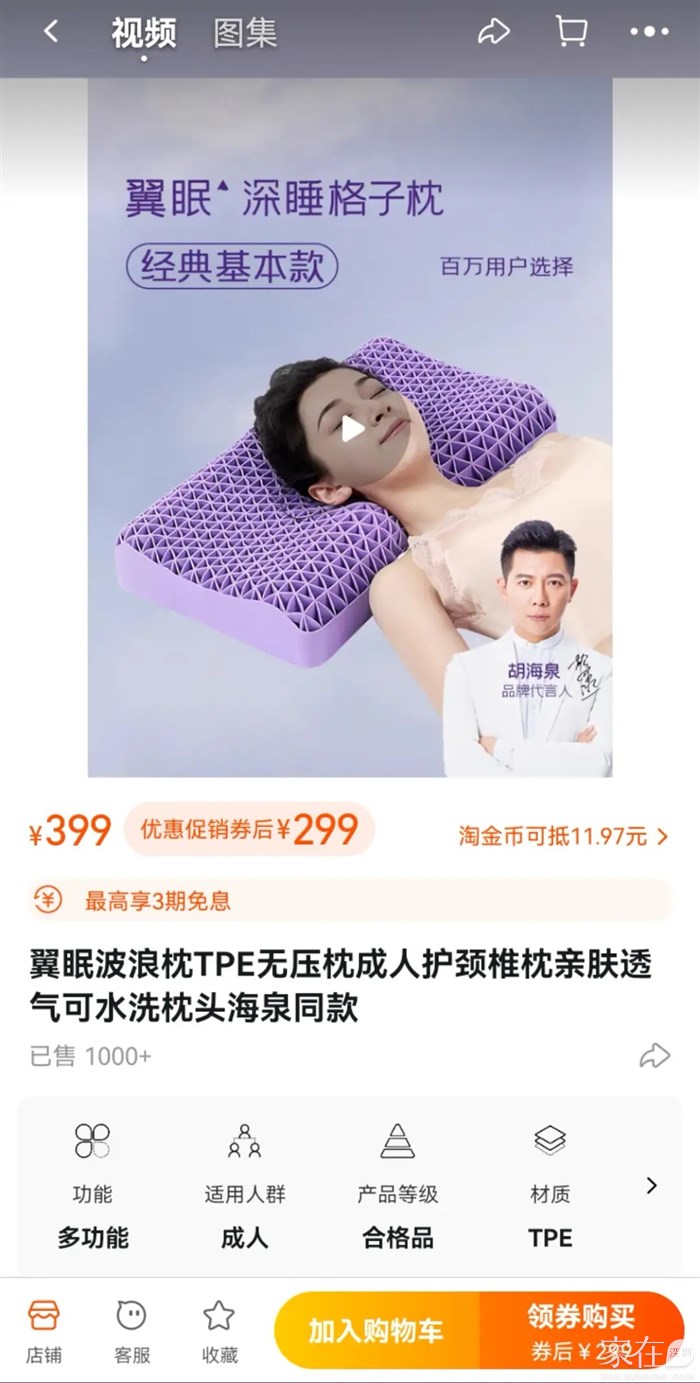Tap the share arrow beside 已售 1000+
The image size is (700, 1383).
(654, 1055)
